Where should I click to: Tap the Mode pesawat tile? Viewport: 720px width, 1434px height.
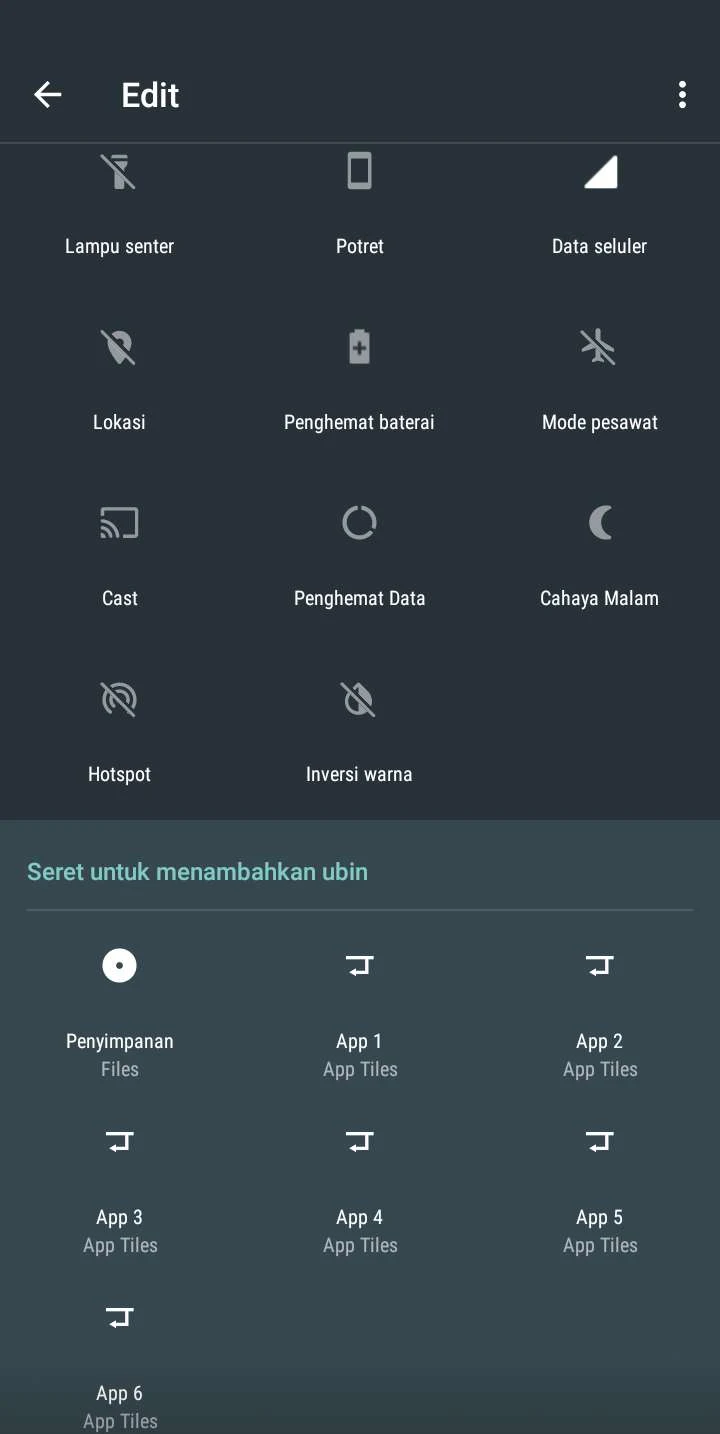pos(600,378)
